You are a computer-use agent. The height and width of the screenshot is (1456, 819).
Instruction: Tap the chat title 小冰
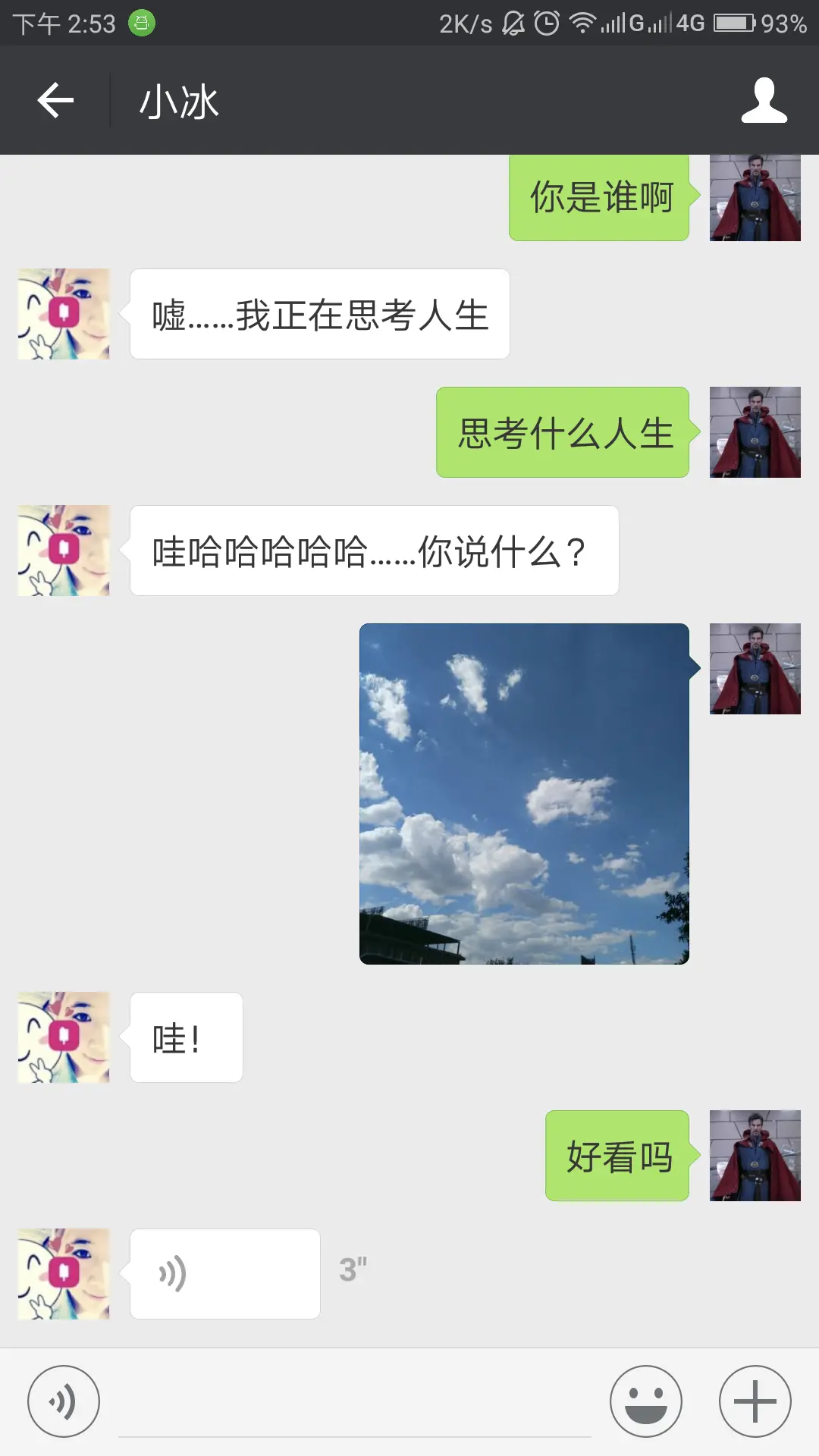[180, 101]
